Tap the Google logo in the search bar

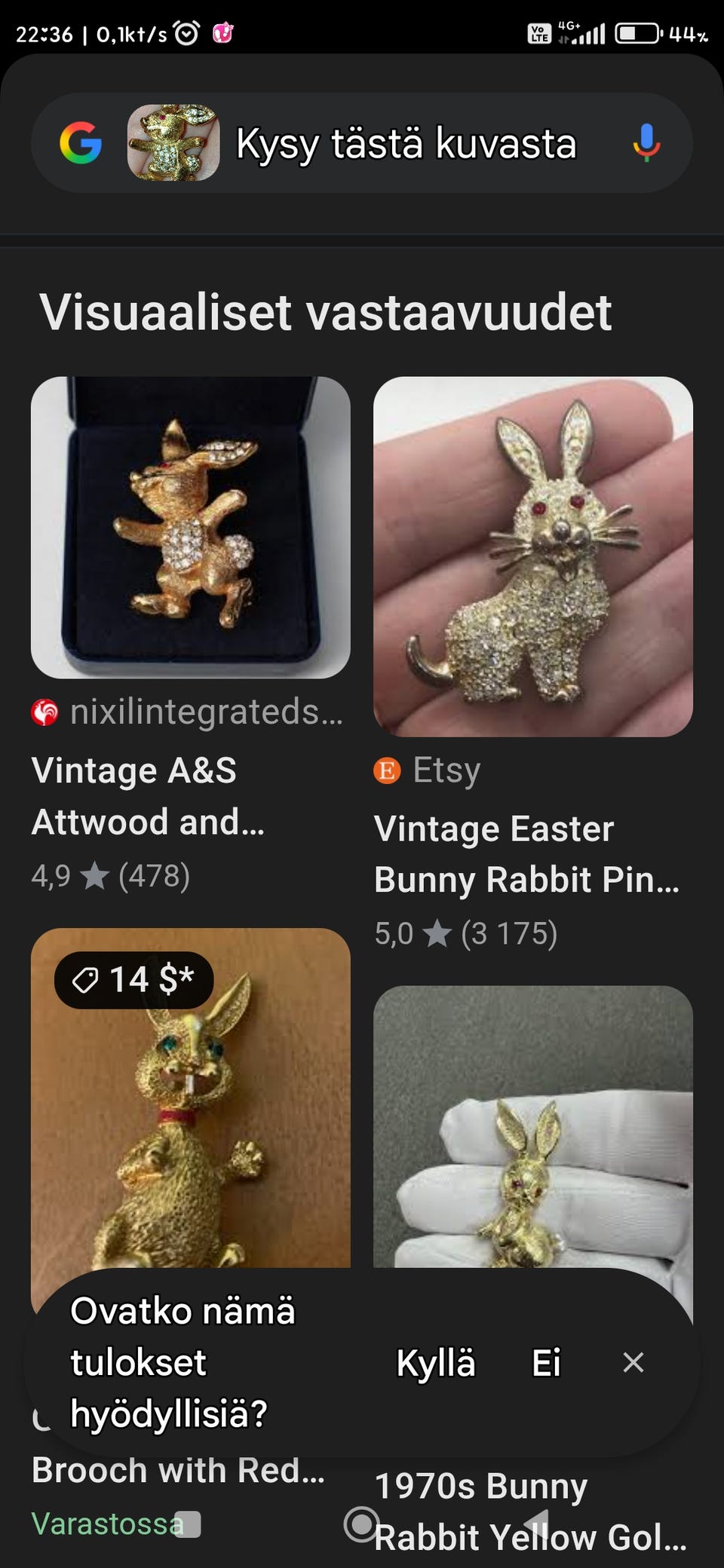[x=81, y=143]
